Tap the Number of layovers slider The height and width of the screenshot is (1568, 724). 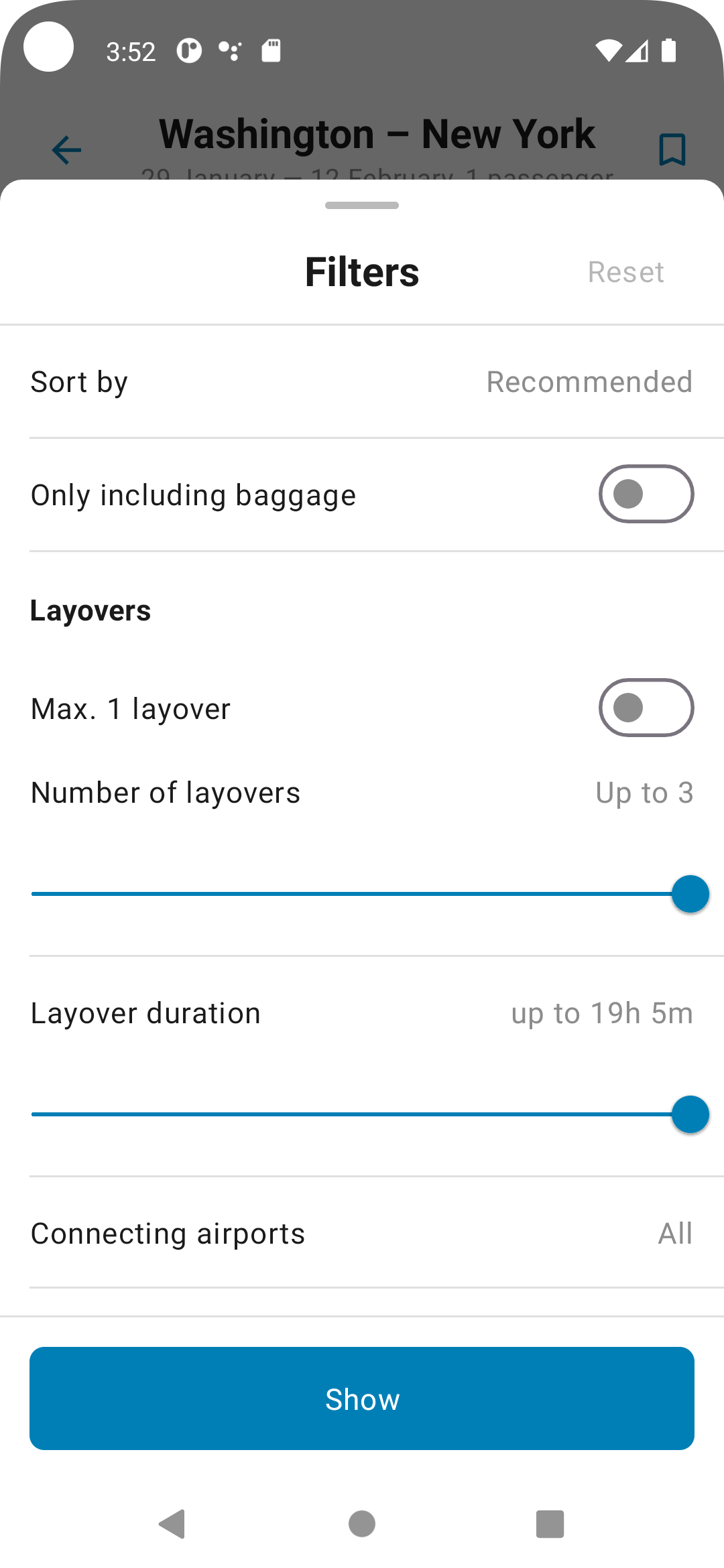pyautogui.click(x=362, y=894)
